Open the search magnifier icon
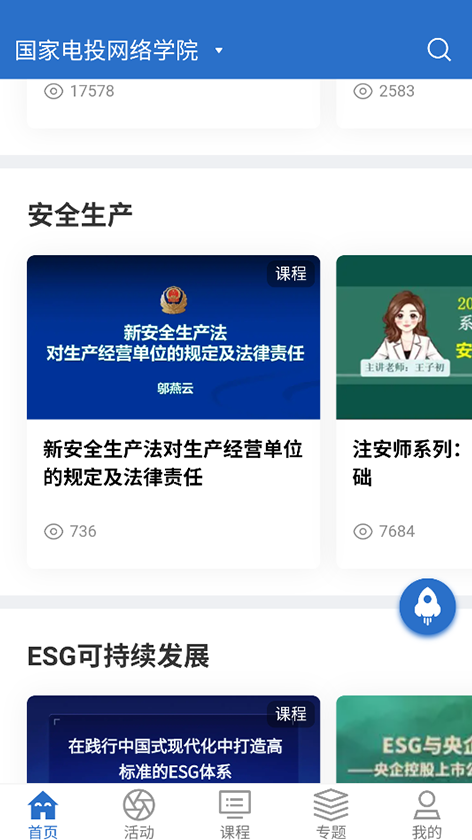The width and height of the screenshot is (472, 840). click(439, 50)
